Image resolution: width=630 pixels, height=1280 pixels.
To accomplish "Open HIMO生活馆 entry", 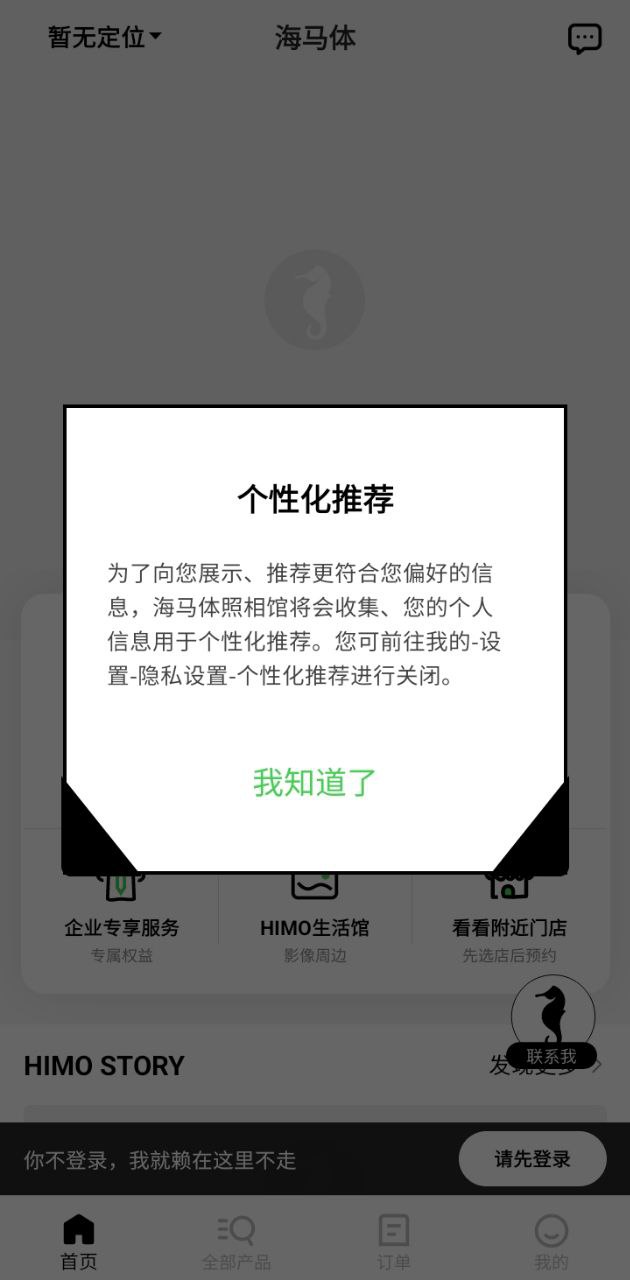I will coord(314,927).
